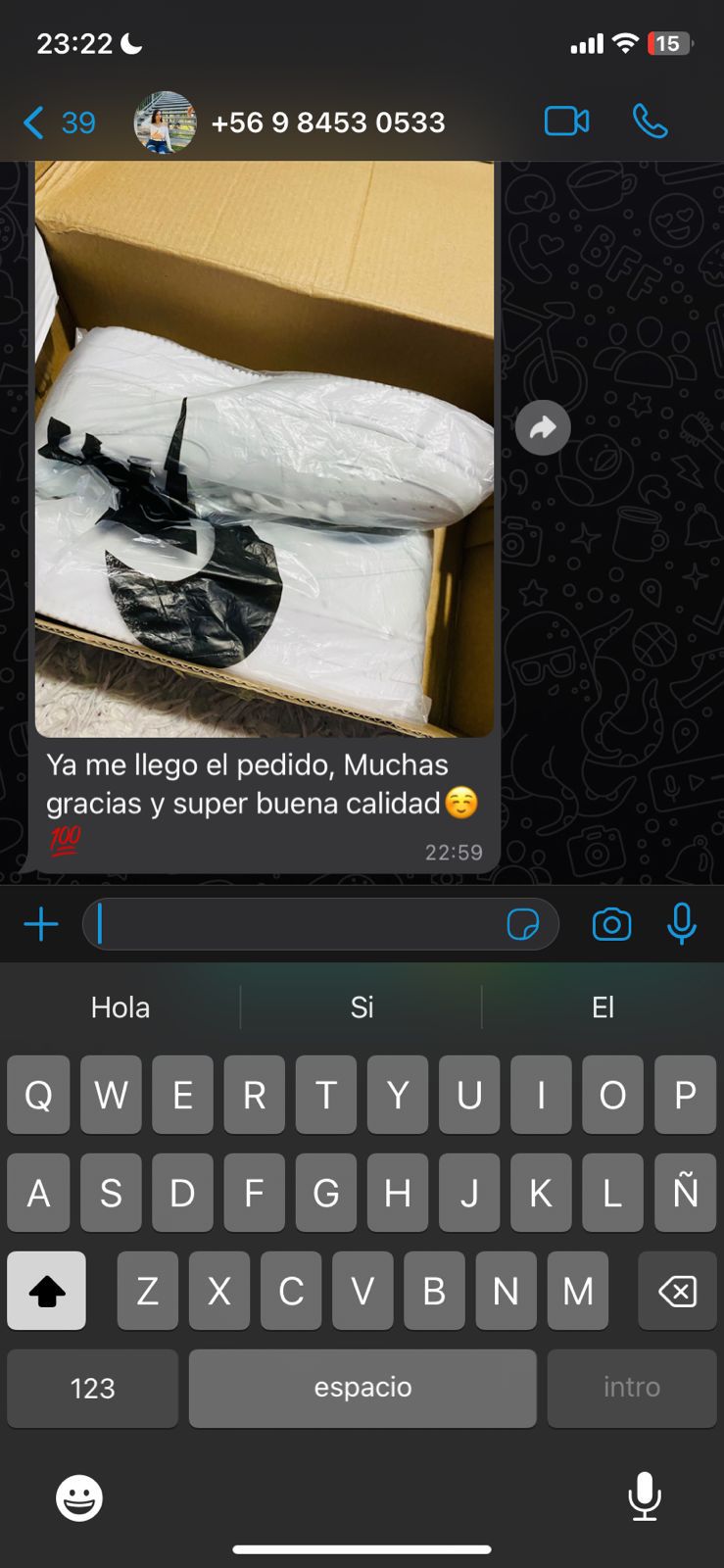
Task: Open contact info for +56 9 8453 0533
Action: coord(327,122)
